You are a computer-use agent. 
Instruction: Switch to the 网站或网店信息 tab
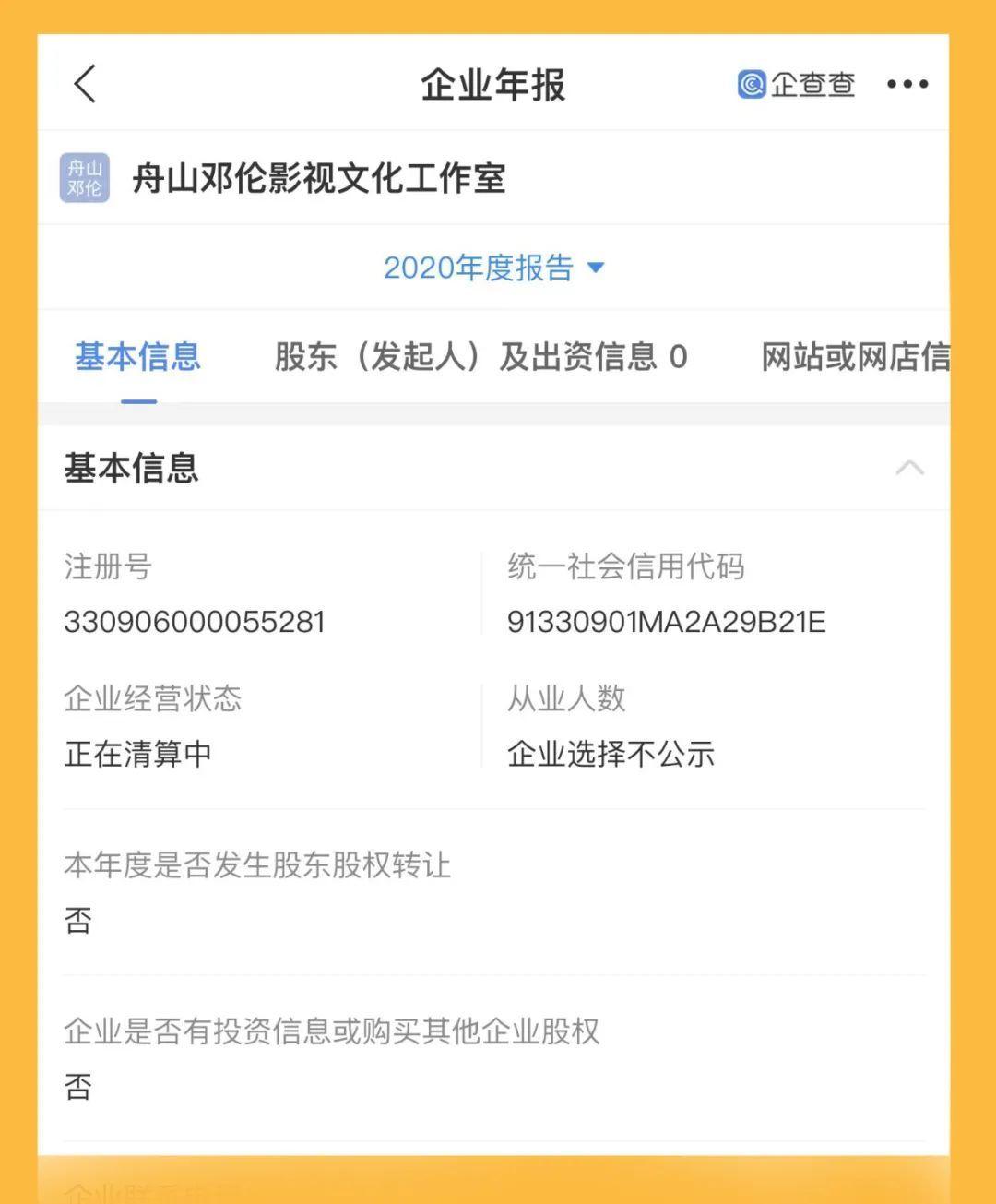(855, 357)
